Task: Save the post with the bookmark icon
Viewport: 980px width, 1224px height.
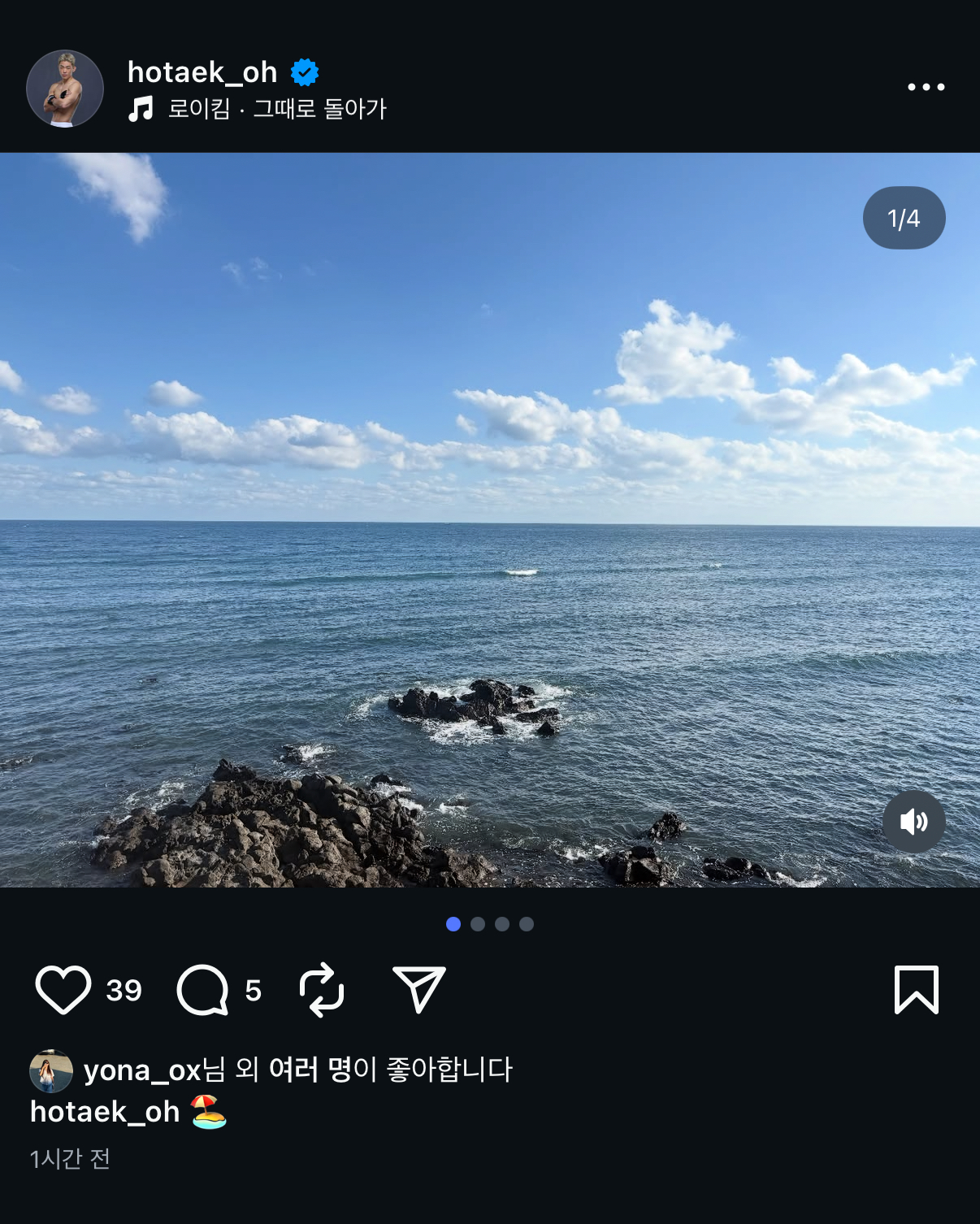Action: click(x=917, y=988)
